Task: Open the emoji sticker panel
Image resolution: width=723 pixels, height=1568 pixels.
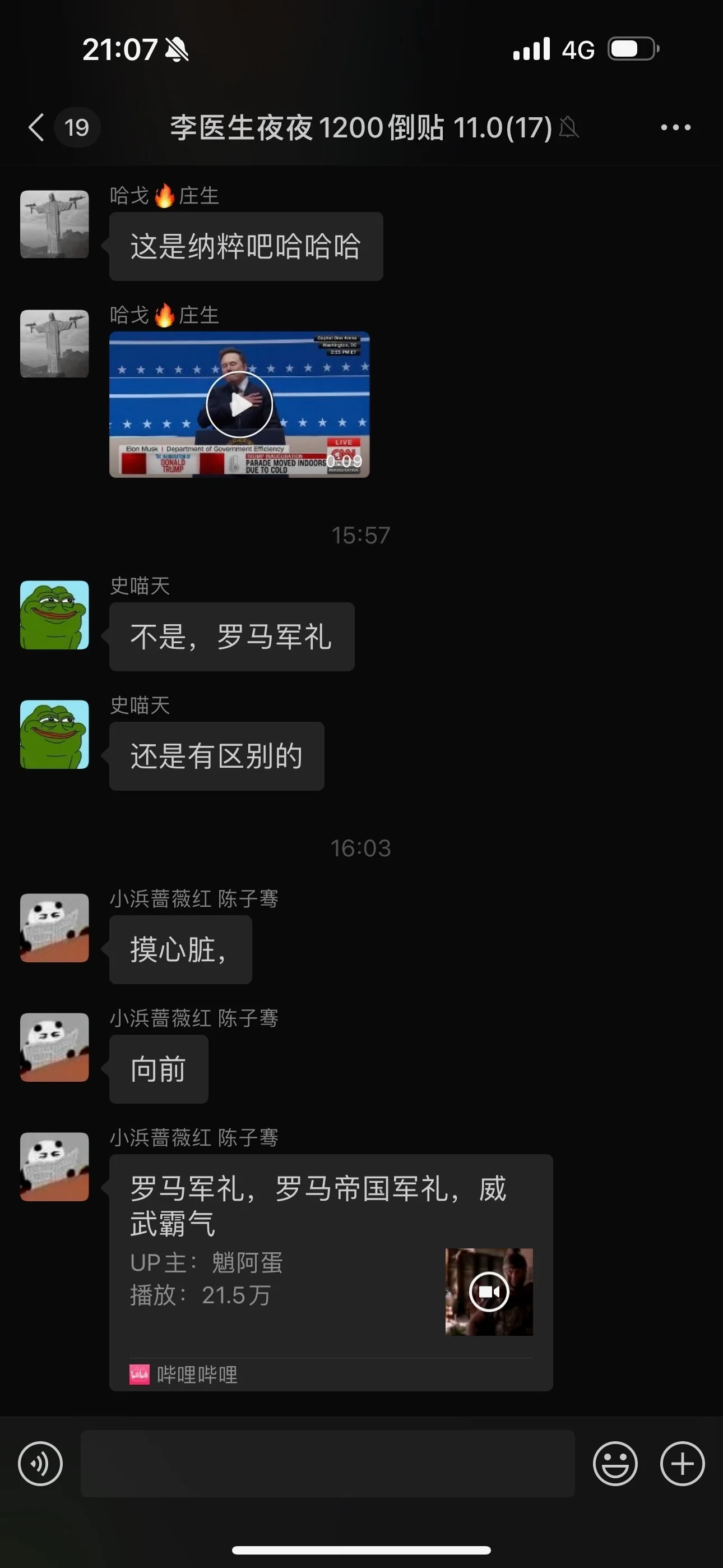Action: (x=615, y=1463)
